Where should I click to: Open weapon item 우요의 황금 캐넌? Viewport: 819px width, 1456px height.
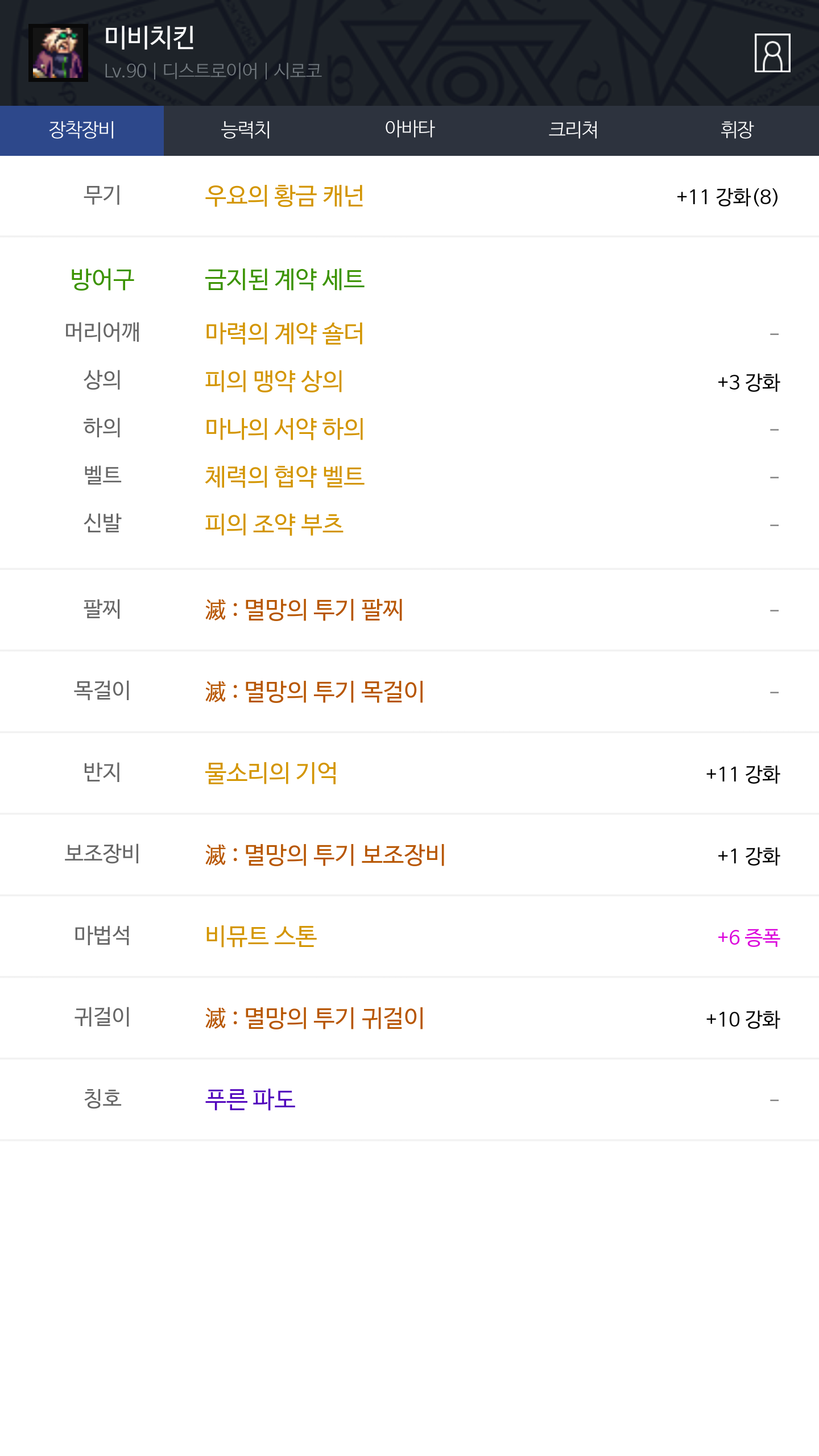pos(284,196)
